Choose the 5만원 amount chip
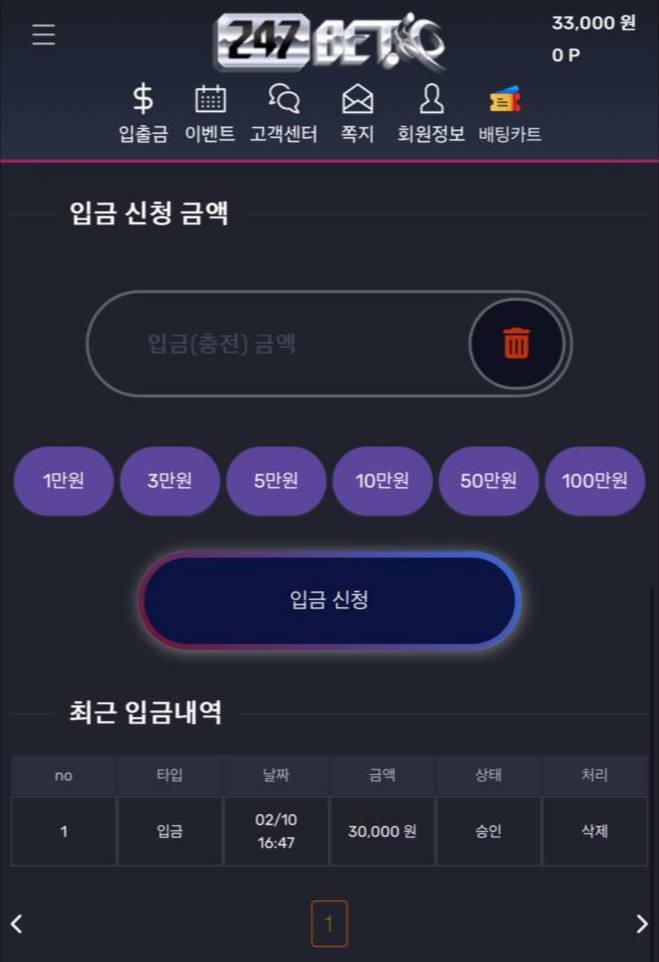 click(x=276, y=481)
